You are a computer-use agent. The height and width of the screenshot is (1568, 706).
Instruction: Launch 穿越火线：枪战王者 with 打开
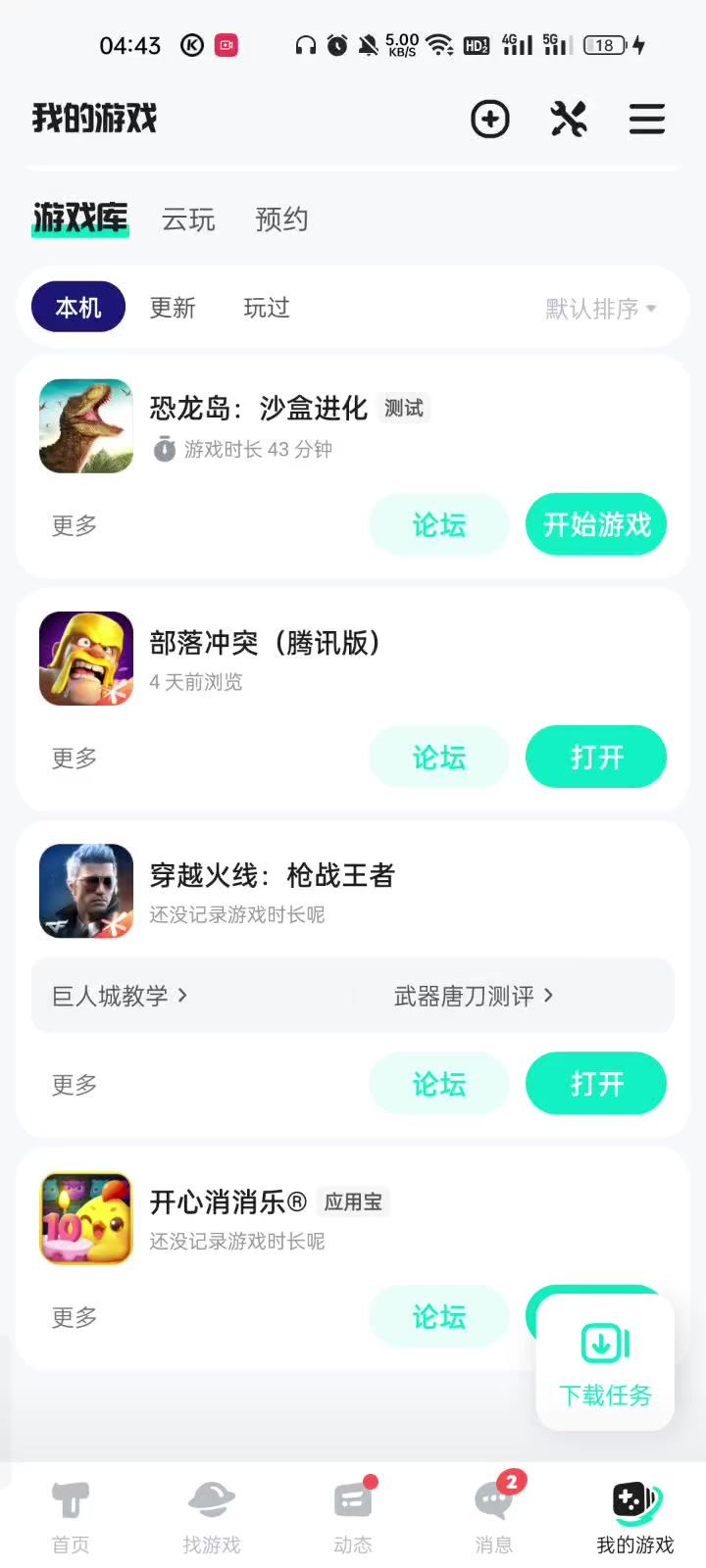596,1084
